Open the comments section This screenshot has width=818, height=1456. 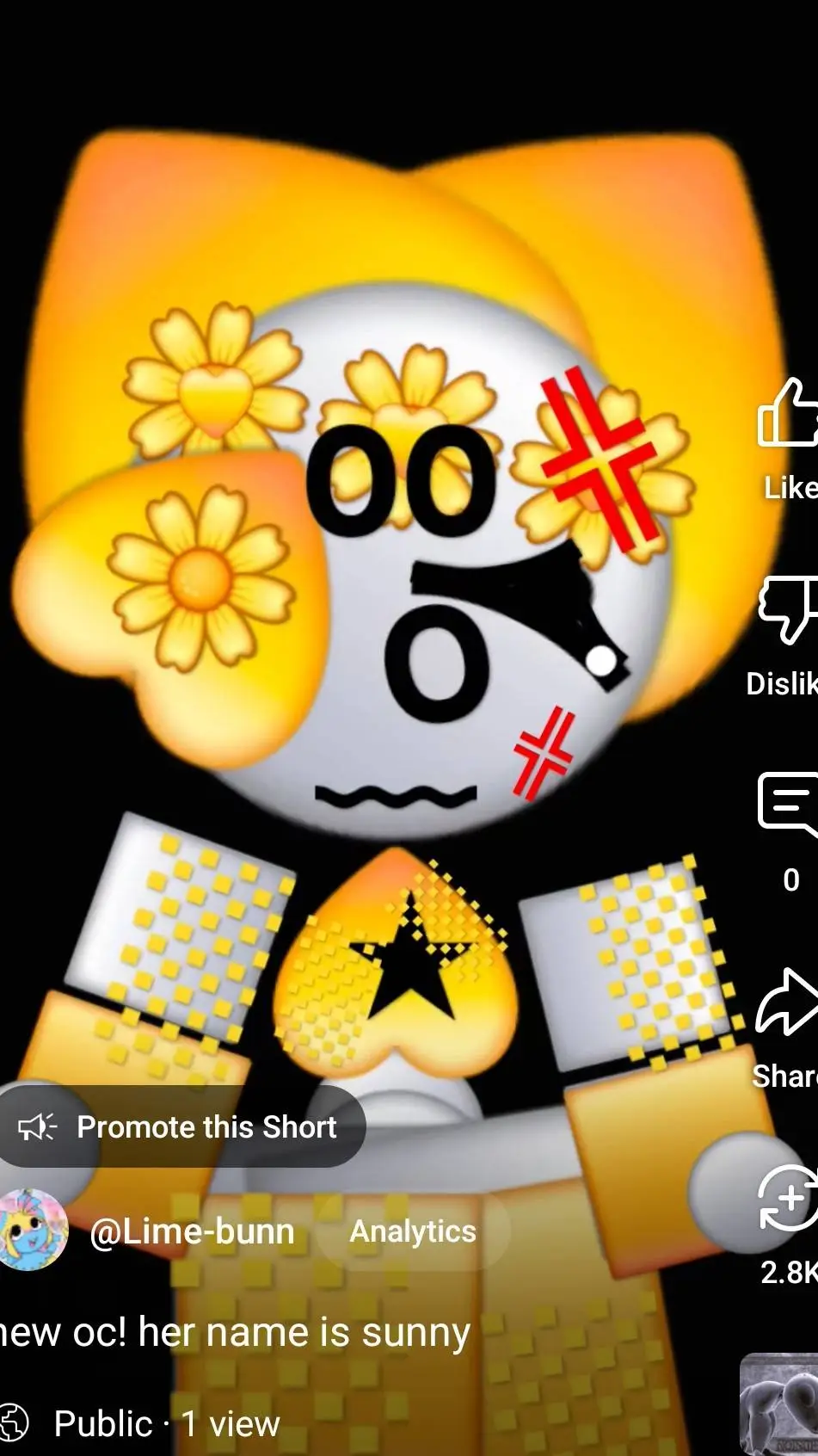[788, 805]
